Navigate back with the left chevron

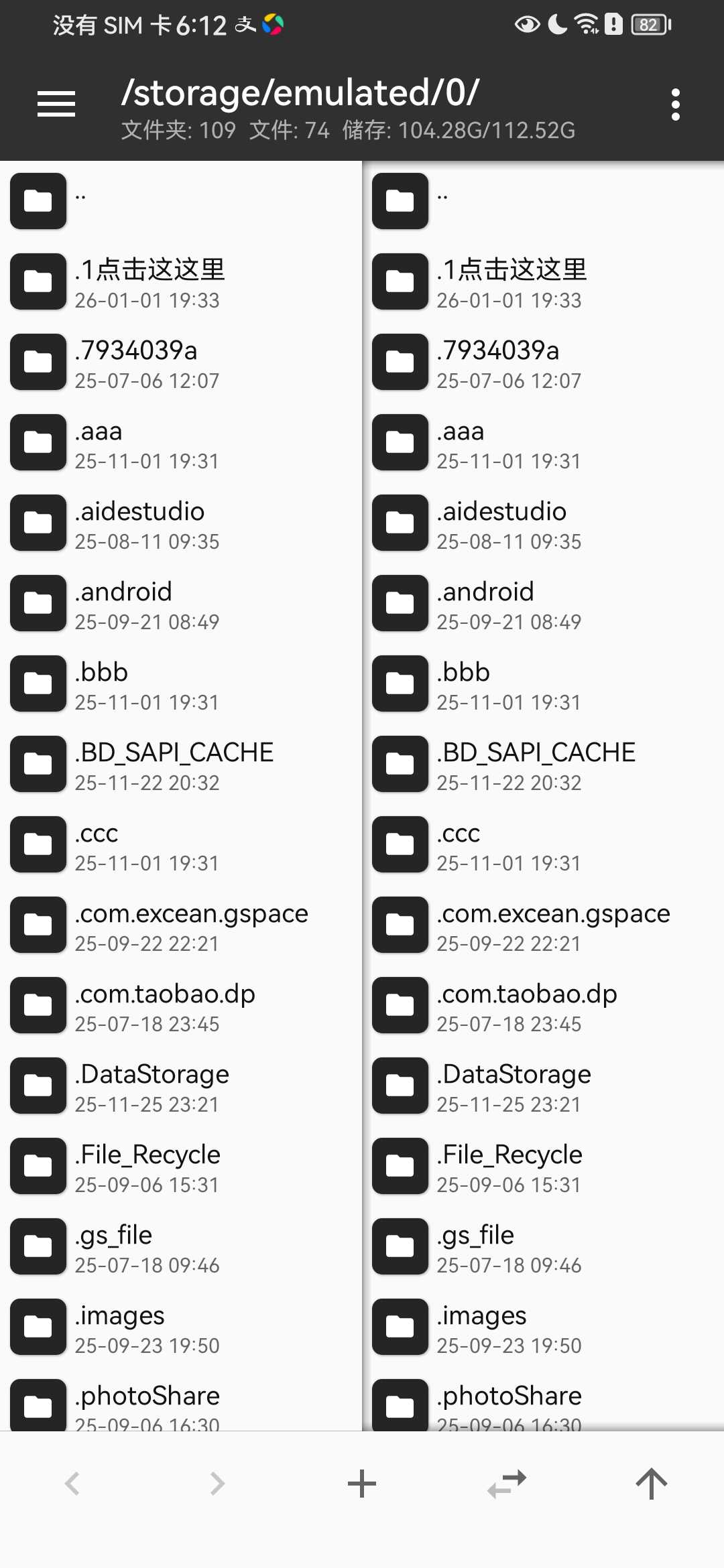pyautogui.click(x=72, y=1484)
